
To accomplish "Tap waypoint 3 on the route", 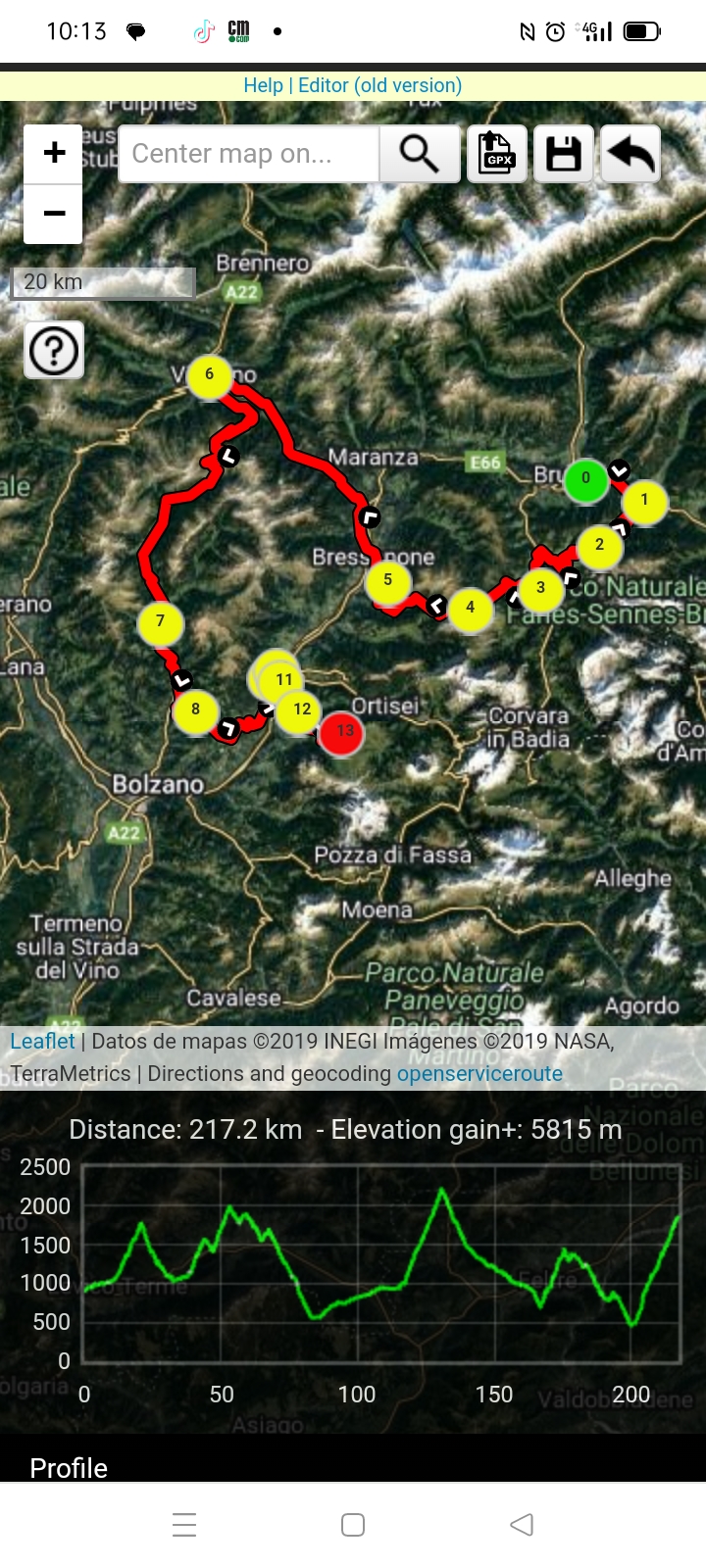I will coord(540,589).
